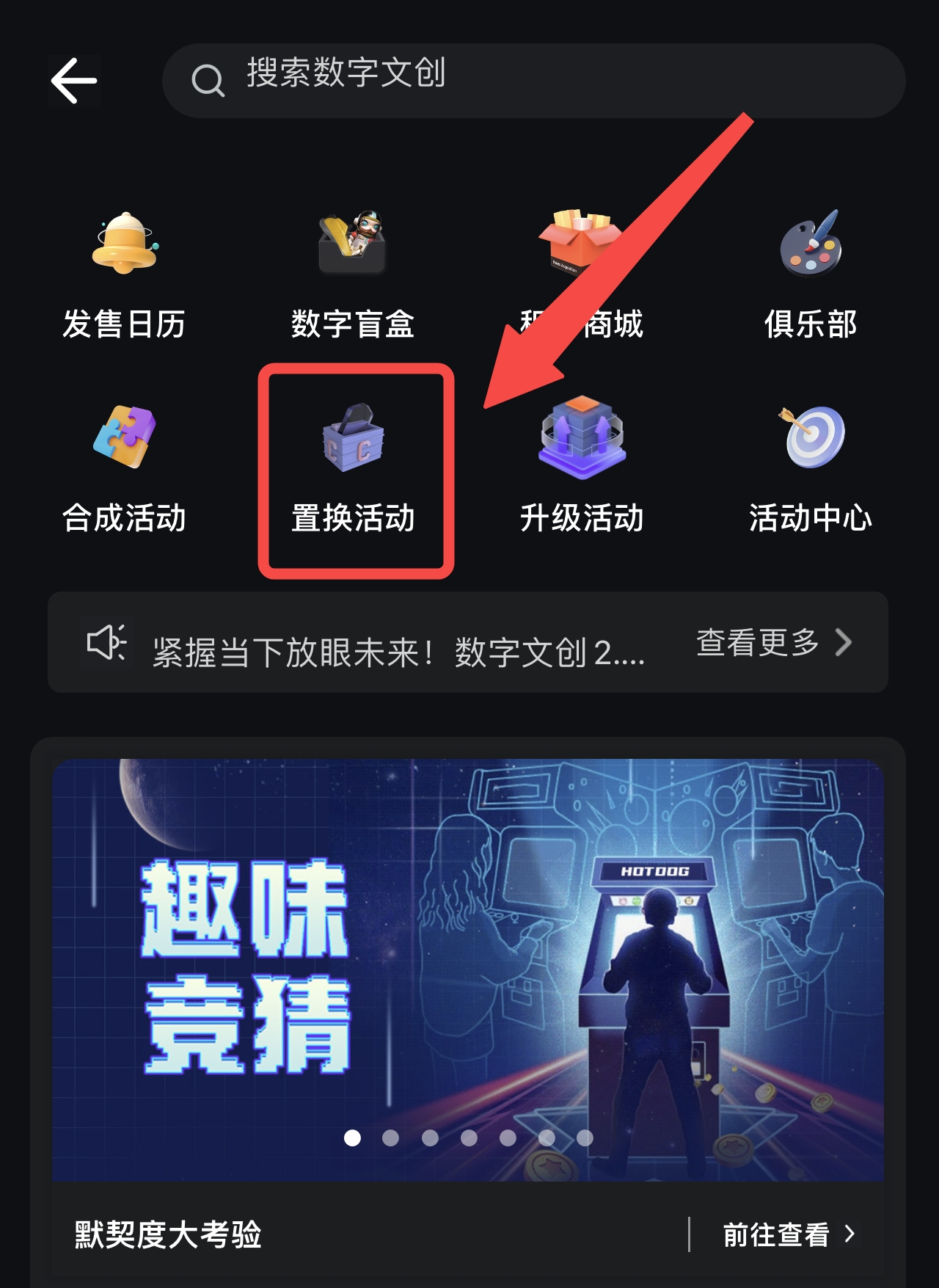Viewport: 939px width, 1288px height.
Task: Go back using the arrow icon
Action: point(74,81)
